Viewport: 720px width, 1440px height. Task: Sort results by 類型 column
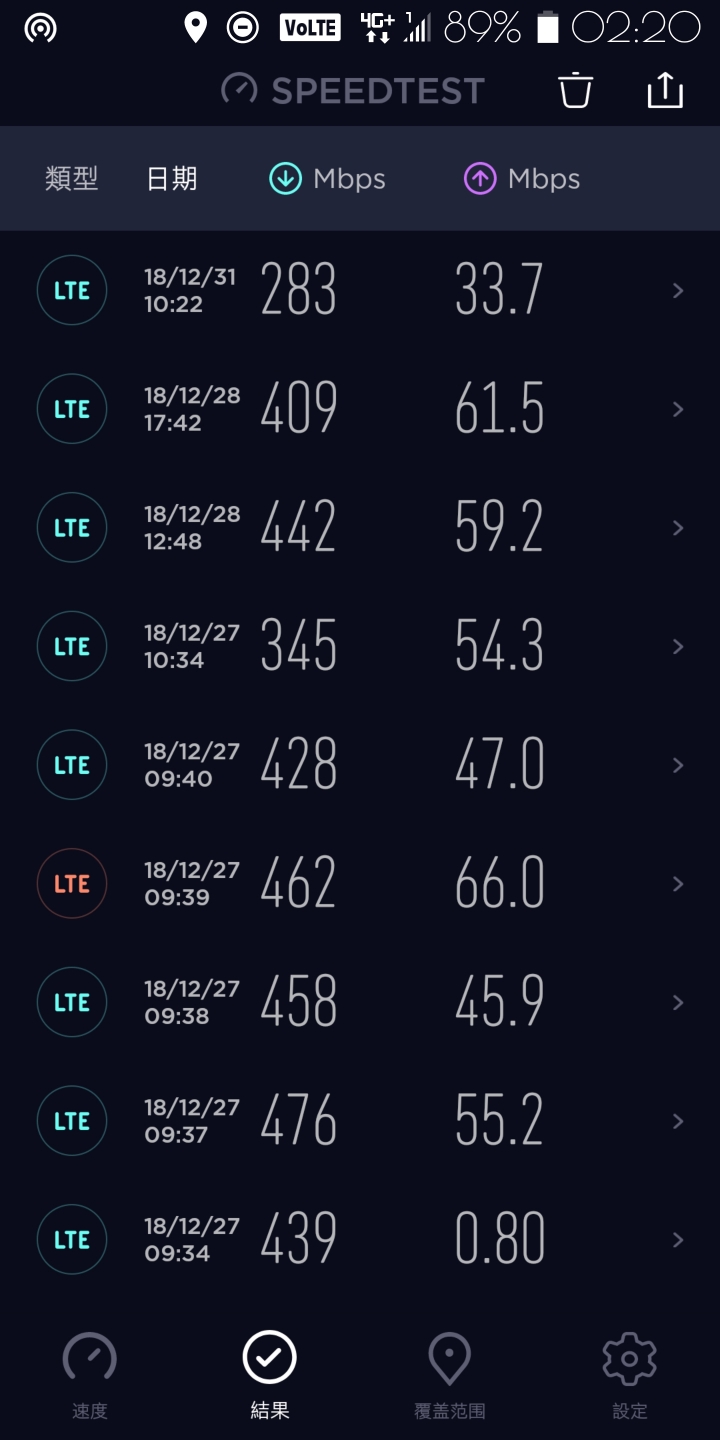point(72,179)
